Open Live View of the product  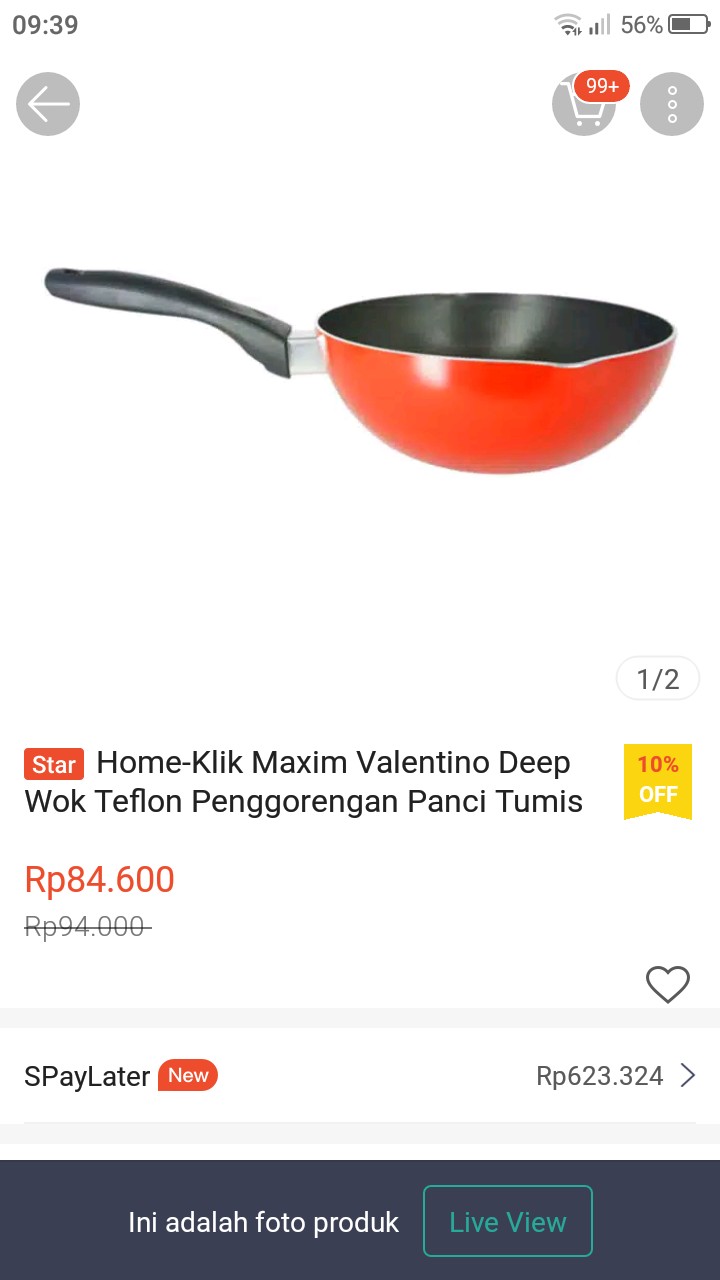[x=507, y=1221]
